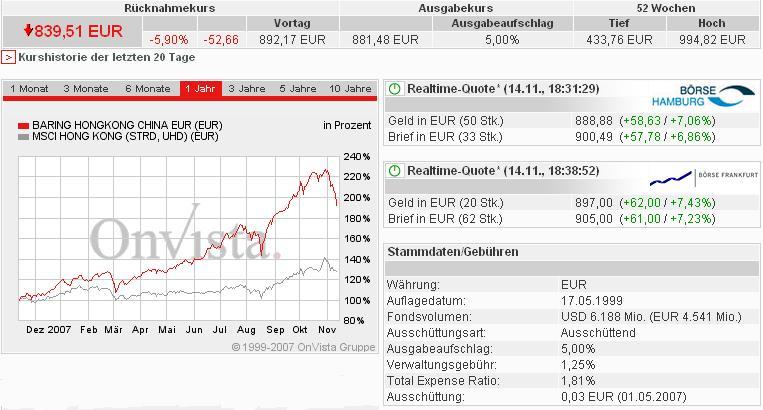Switch chart to 3 Jahre

click(x=246, y=89)
